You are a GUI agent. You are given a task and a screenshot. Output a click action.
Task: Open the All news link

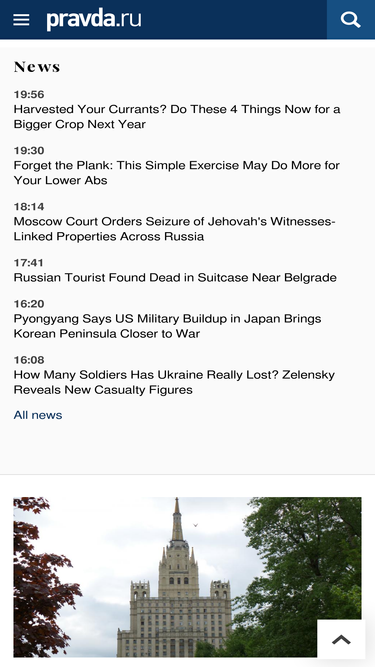[x=38, y=415]
